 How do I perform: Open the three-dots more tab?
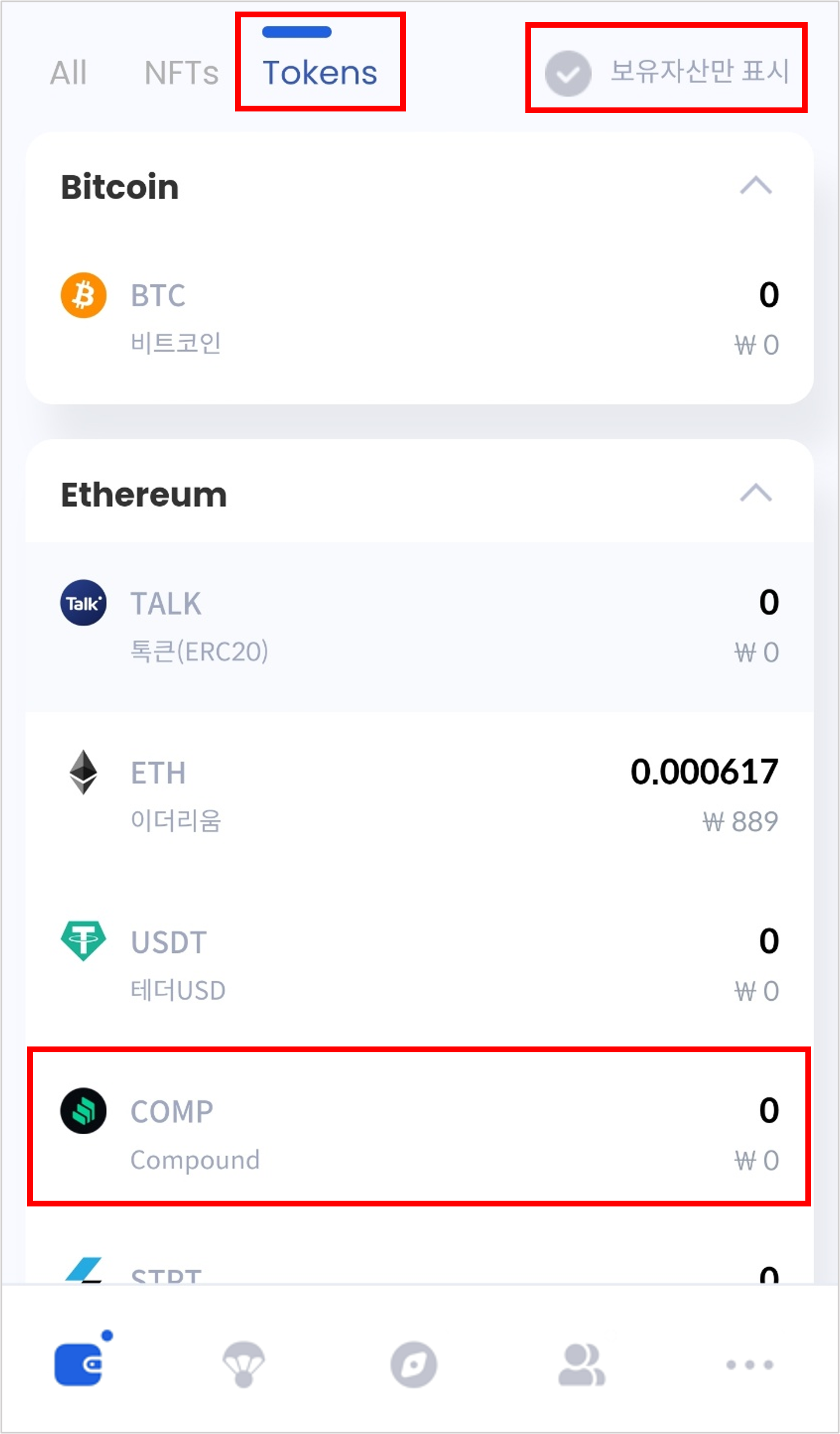(749, 1365)
